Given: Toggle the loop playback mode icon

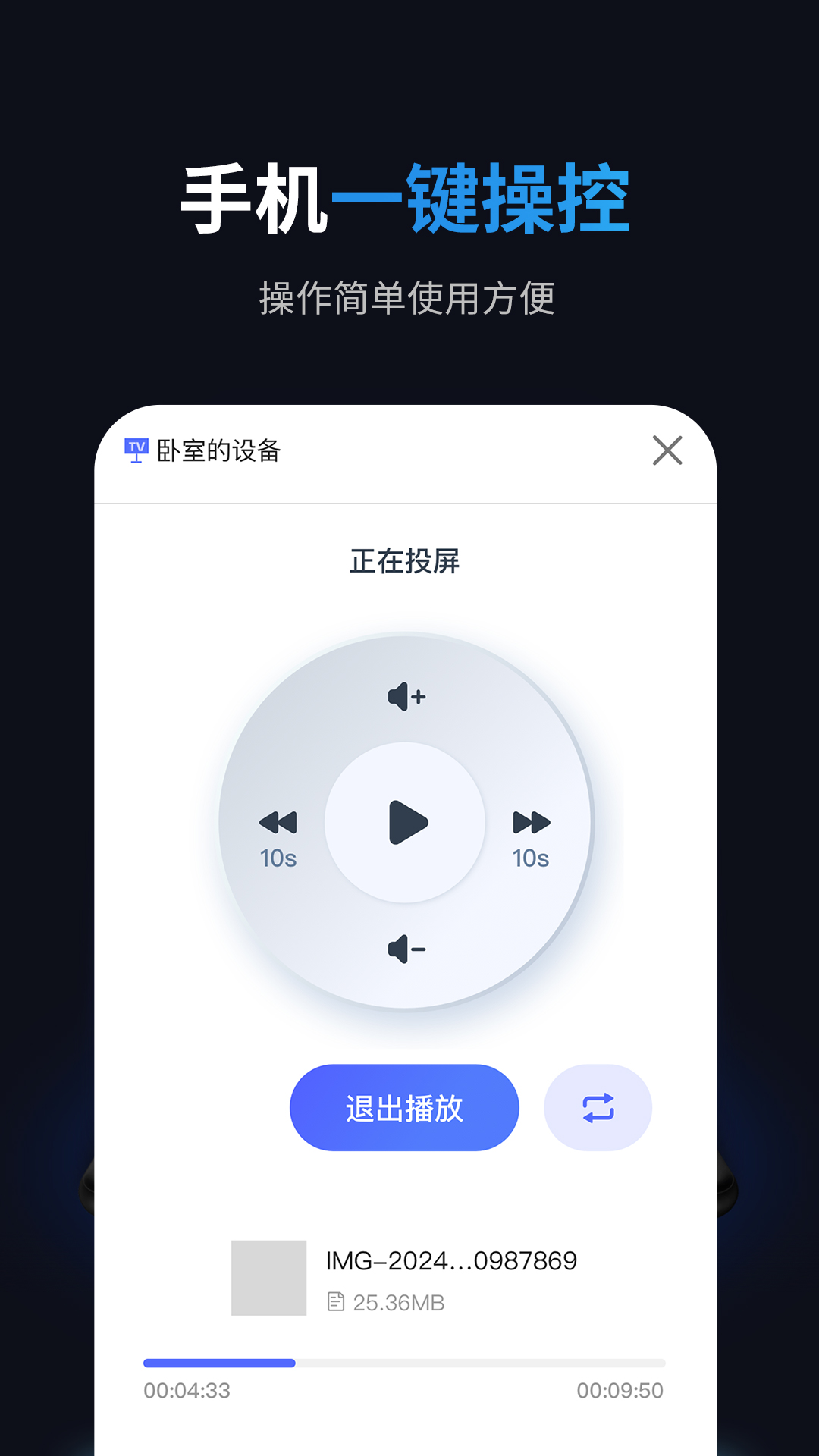Looking at the screenshot, I should click(598, 1107).
